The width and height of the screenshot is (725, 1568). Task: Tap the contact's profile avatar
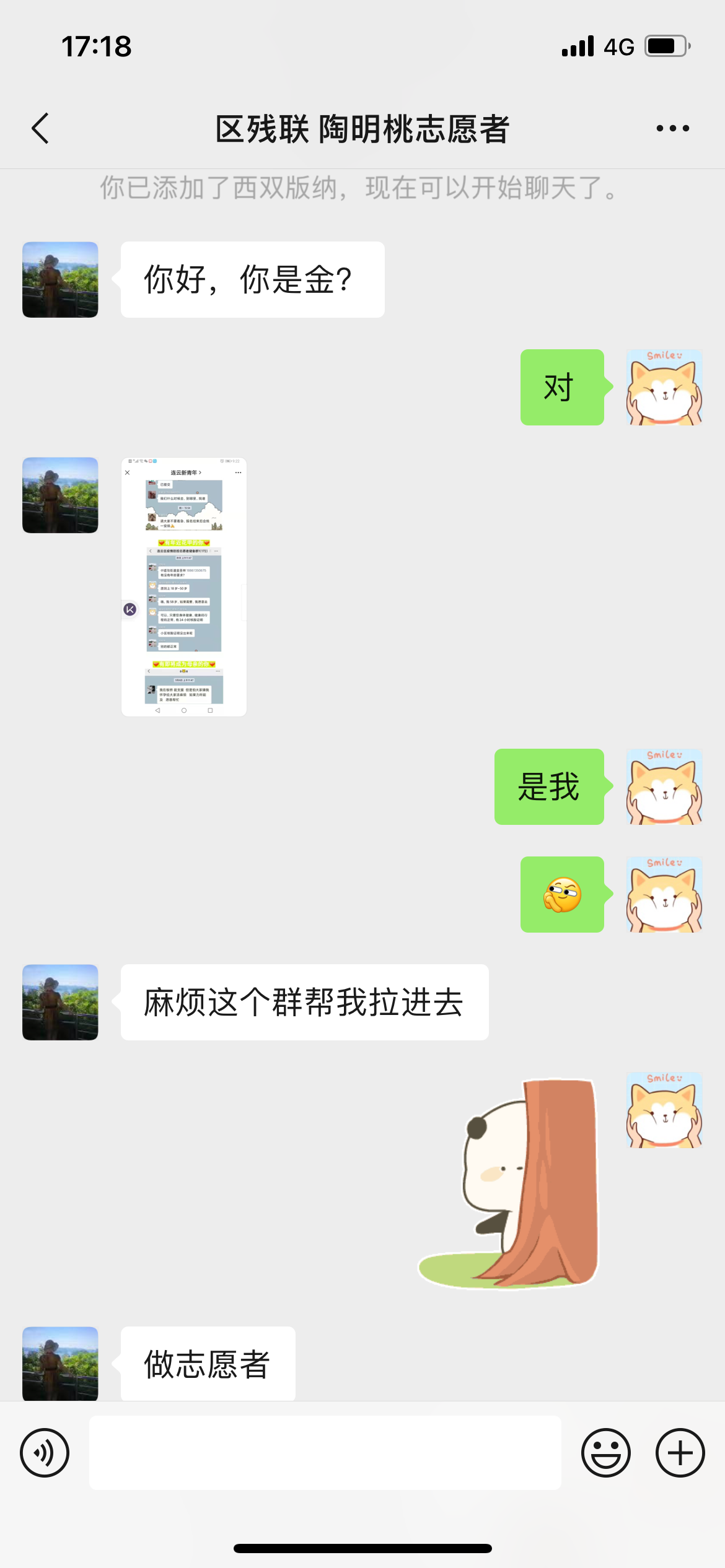59,279
